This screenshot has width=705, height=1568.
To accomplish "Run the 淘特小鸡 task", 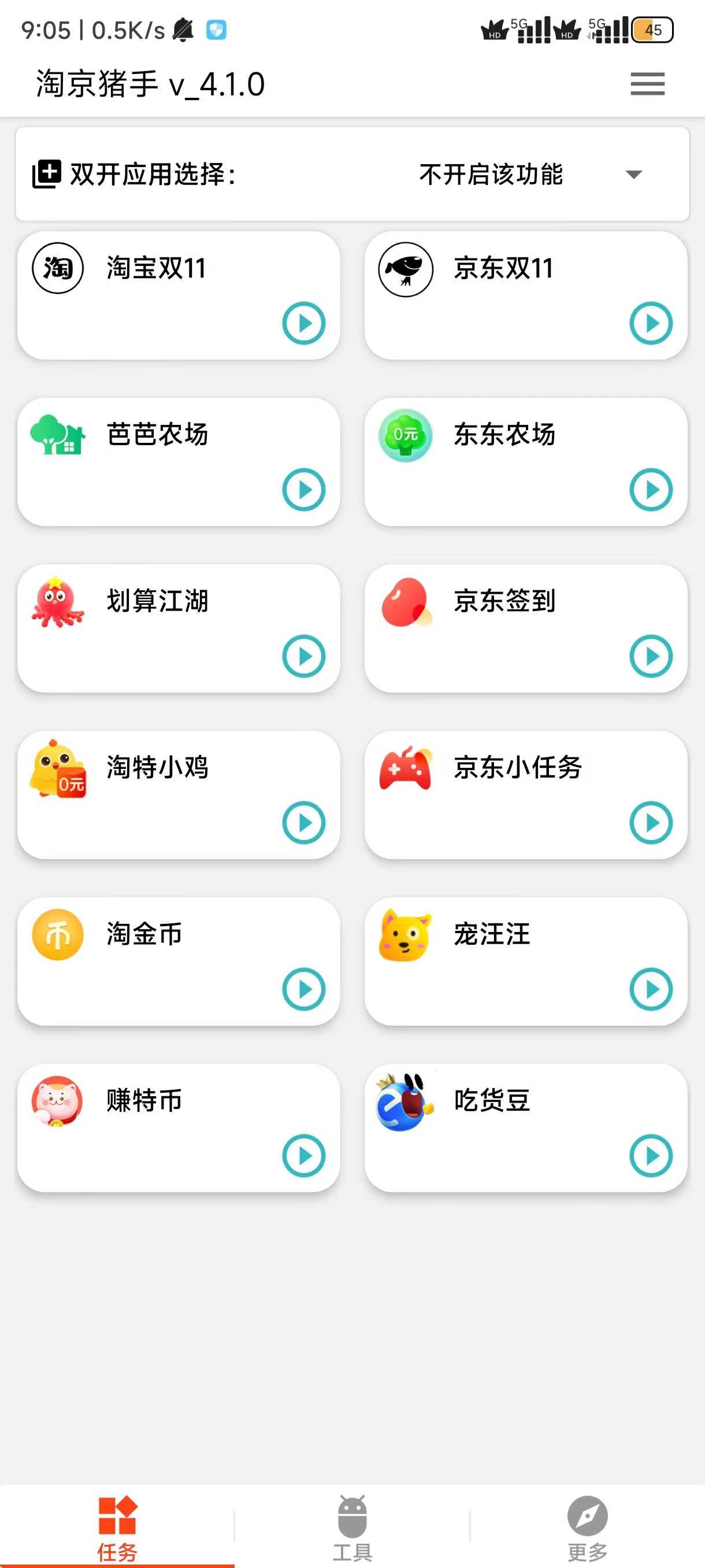I will click(303, 823).
